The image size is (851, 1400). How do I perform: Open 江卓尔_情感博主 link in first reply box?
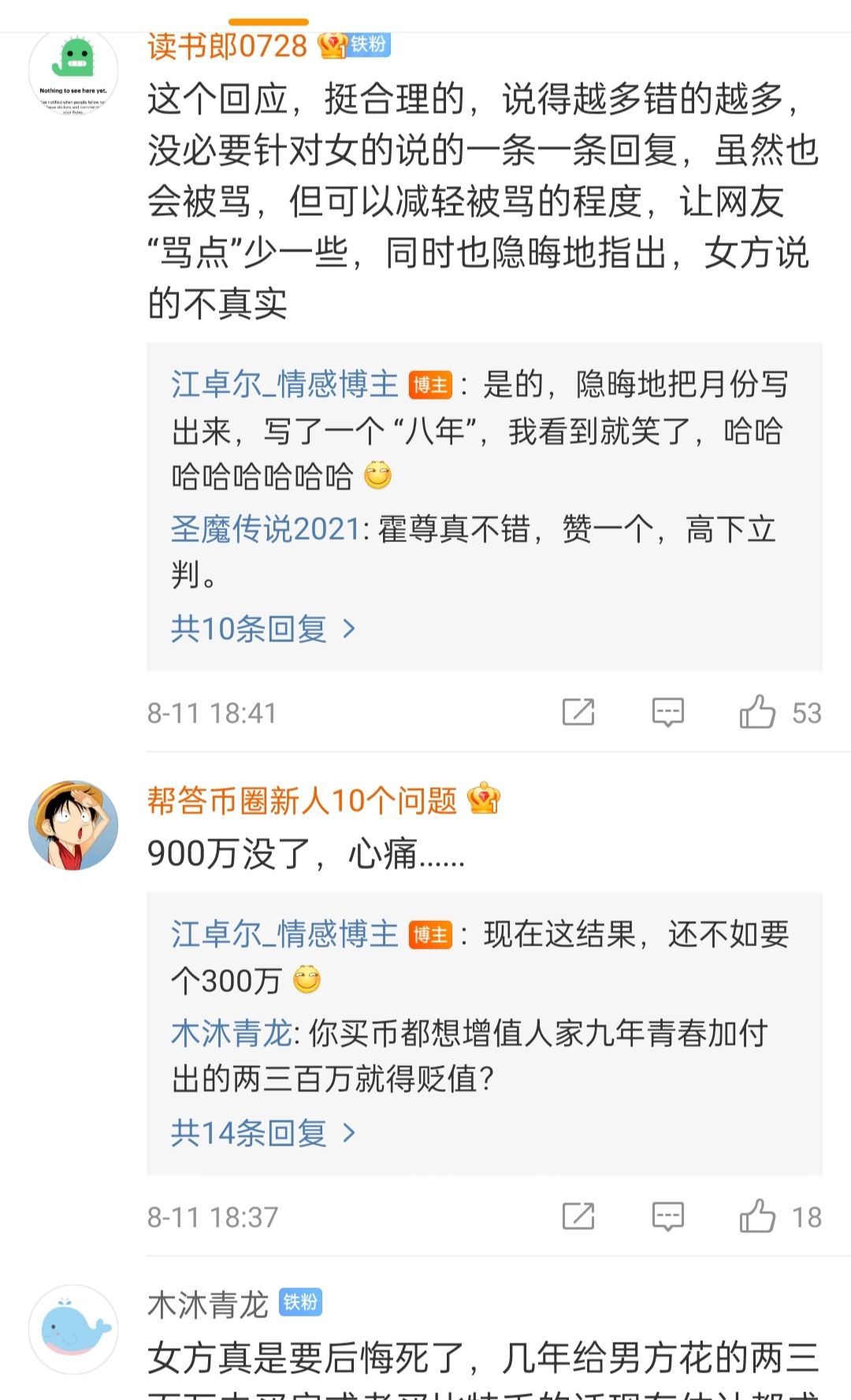284,384
